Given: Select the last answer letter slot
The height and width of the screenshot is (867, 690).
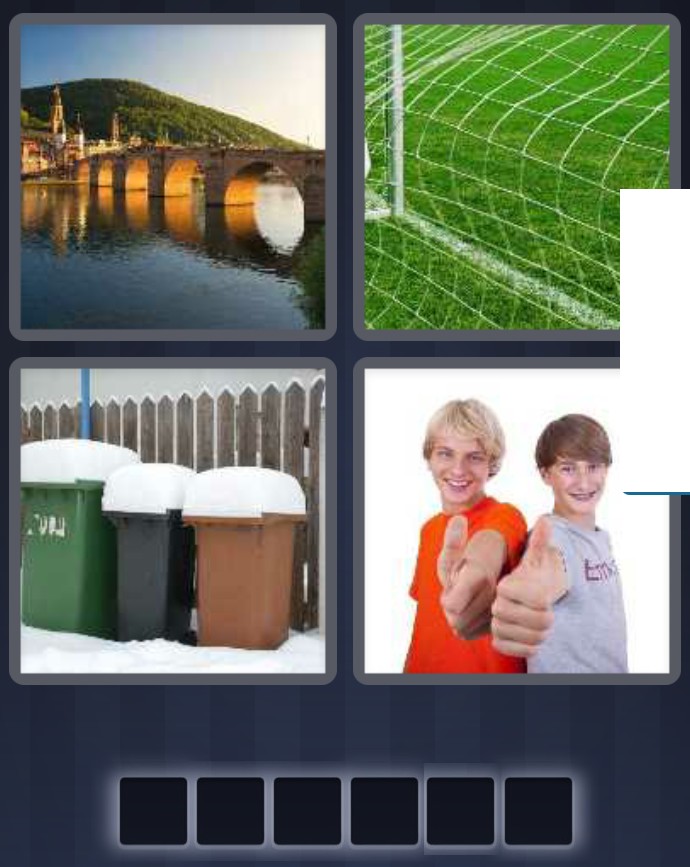Looking at the screenshot, I should (x=538, y=811).
